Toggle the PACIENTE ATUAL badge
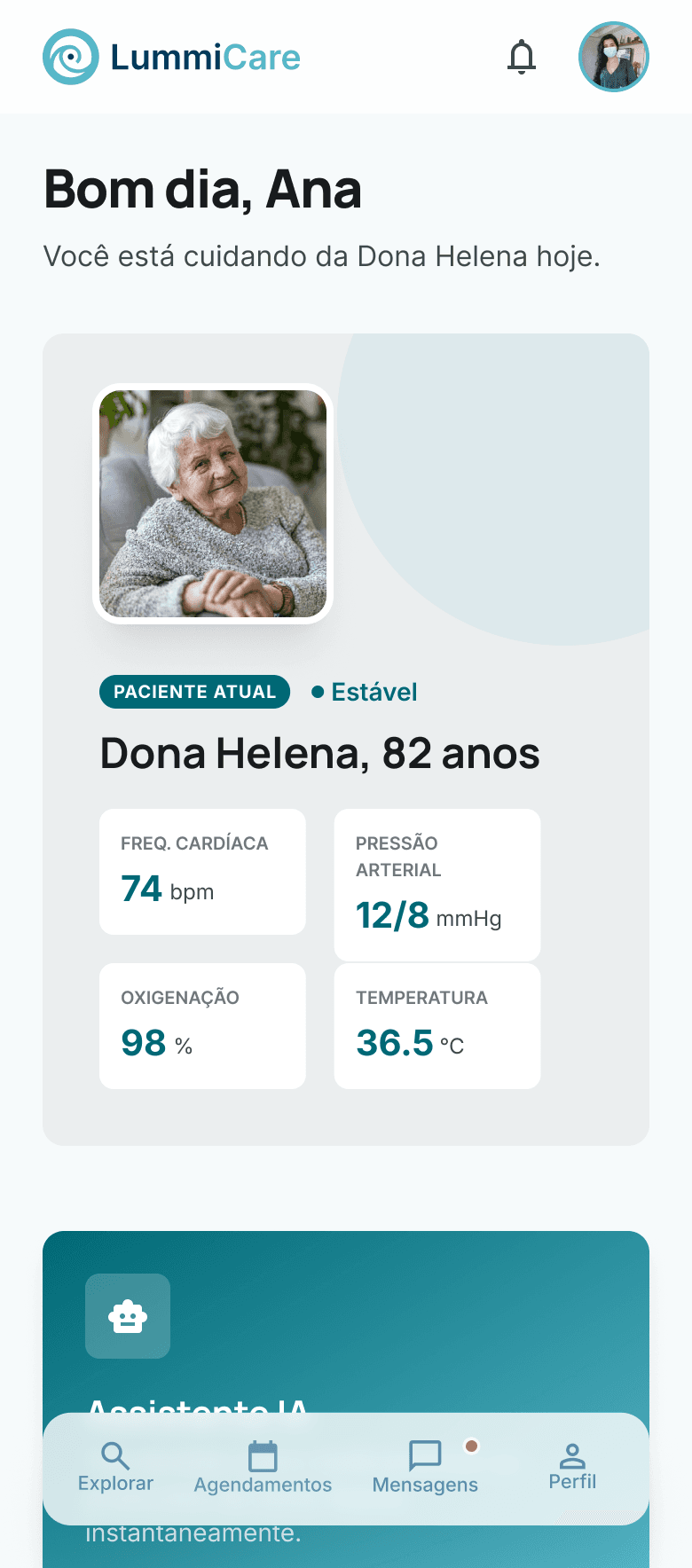The height and width of the screenshot is (1568, 692). 194,692
